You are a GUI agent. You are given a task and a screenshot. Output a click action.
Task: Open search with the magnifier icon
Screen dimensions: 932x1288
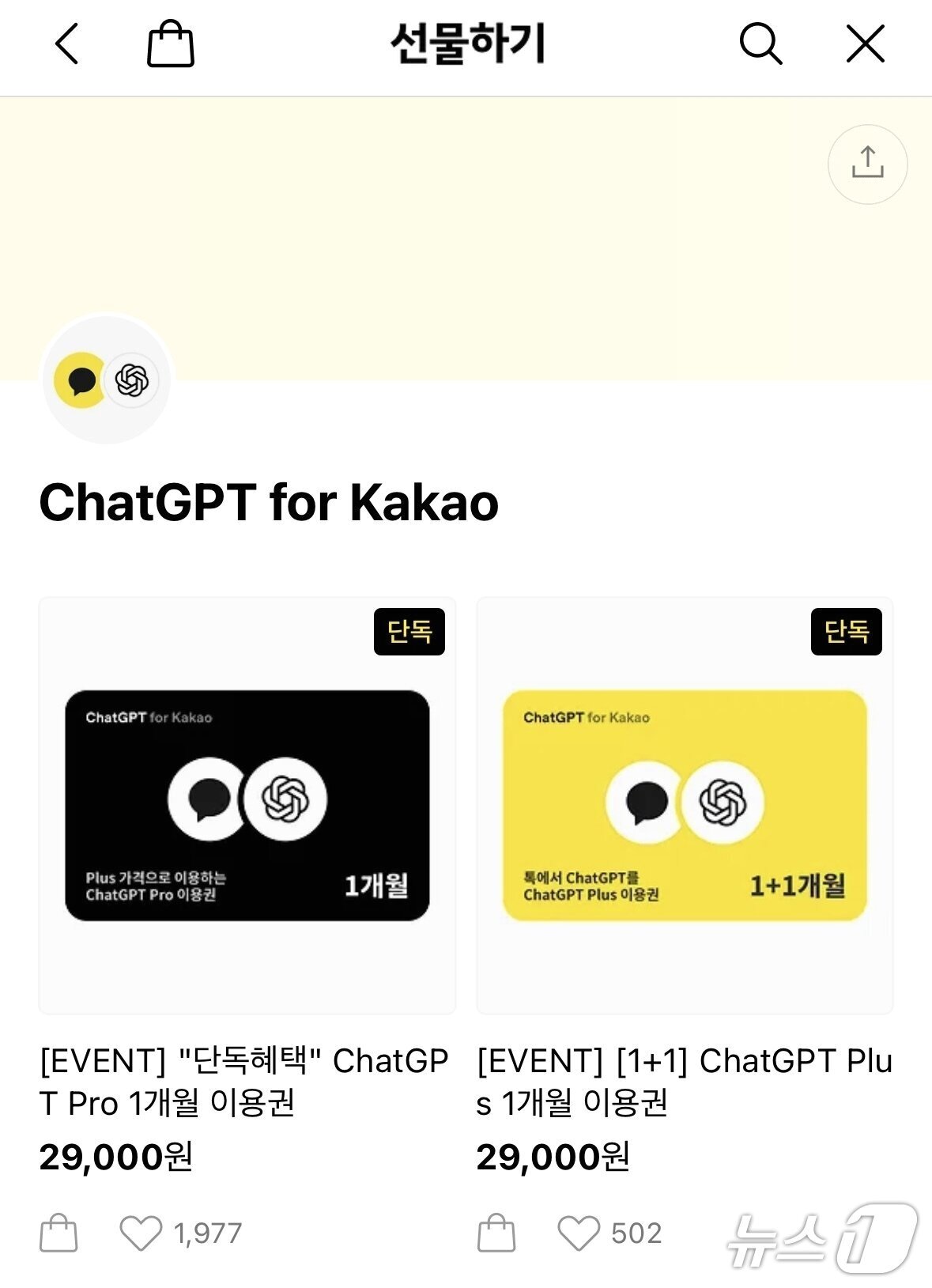coord(760,44)
